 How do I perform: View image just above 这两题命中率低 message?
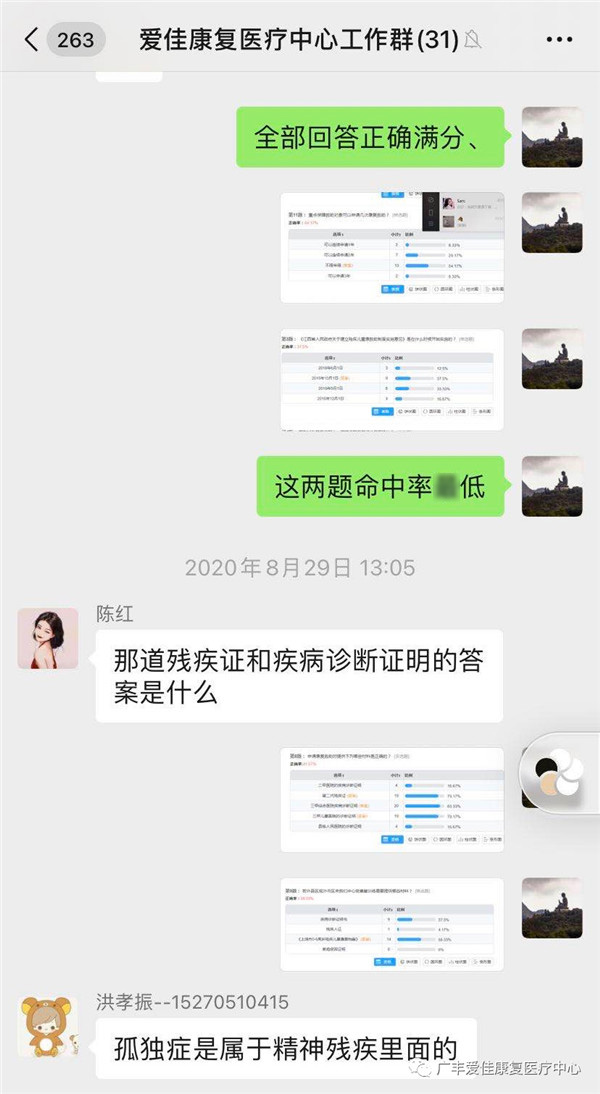pos(391,380)
